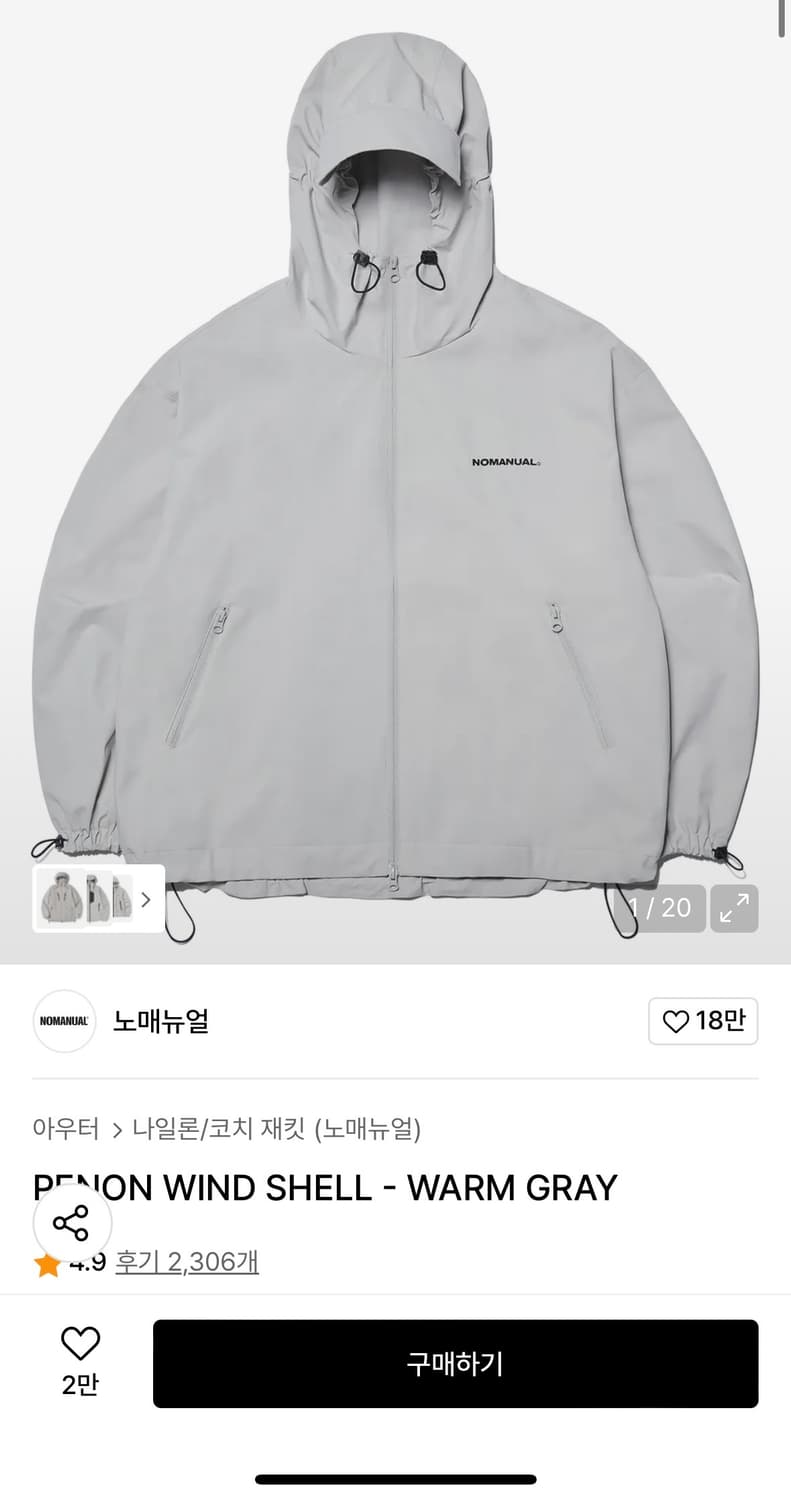Tap the breadcrumb chevron after 아우터
Viewport: 791px width, 1500px height.
[115, 1129]
